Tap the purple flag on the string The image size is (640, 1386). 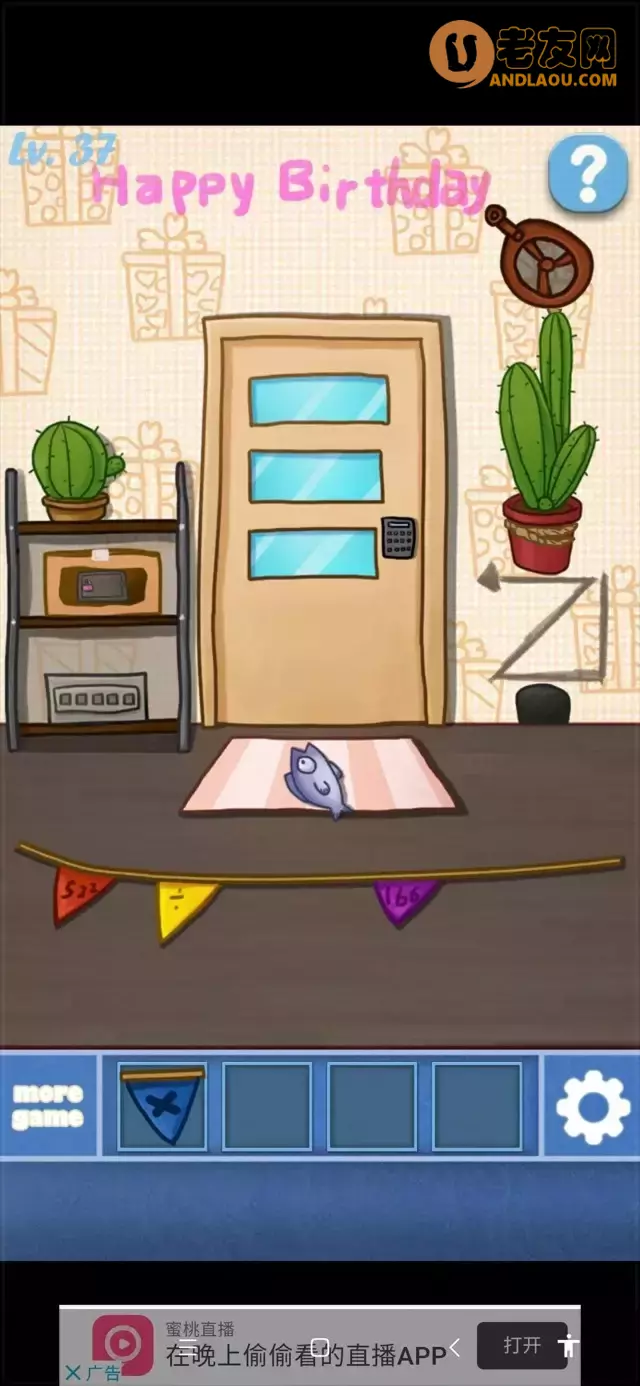(x=402, y=900)
